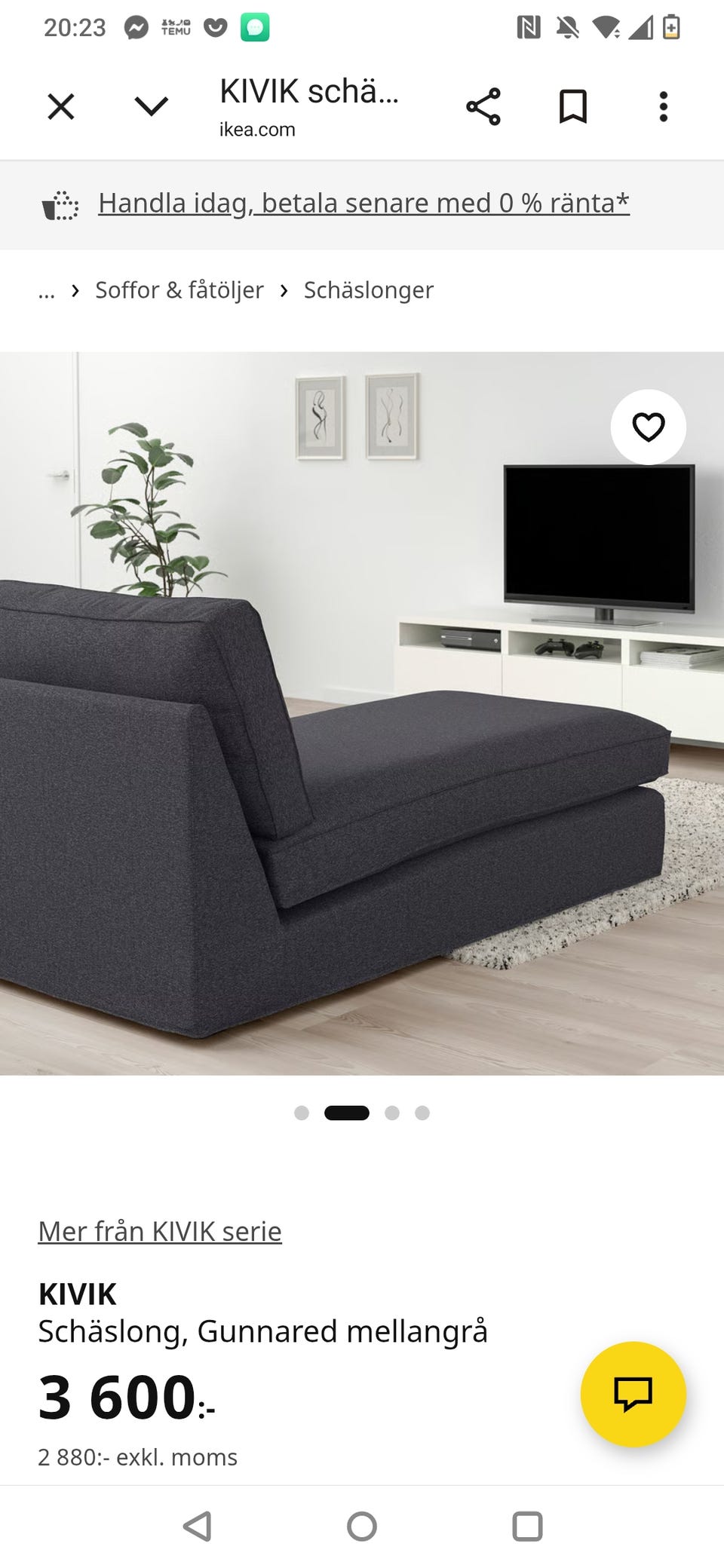This screenshot has width=724, height=1568.
Task: Collapse the page with the down chevron
Action: tap(151, 106)
